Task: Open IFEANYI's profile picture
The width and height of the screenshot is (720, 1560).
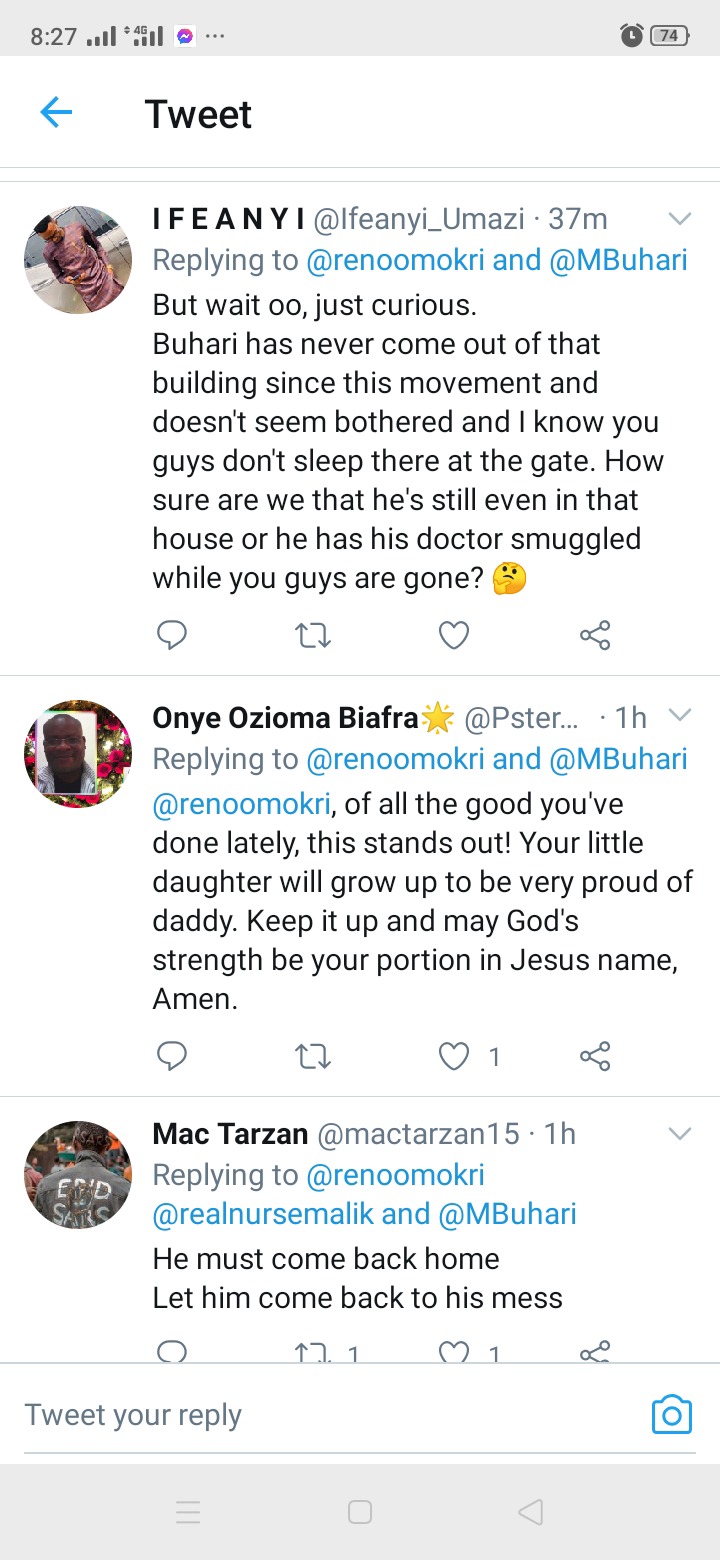Action: click(x=78, y=260)
